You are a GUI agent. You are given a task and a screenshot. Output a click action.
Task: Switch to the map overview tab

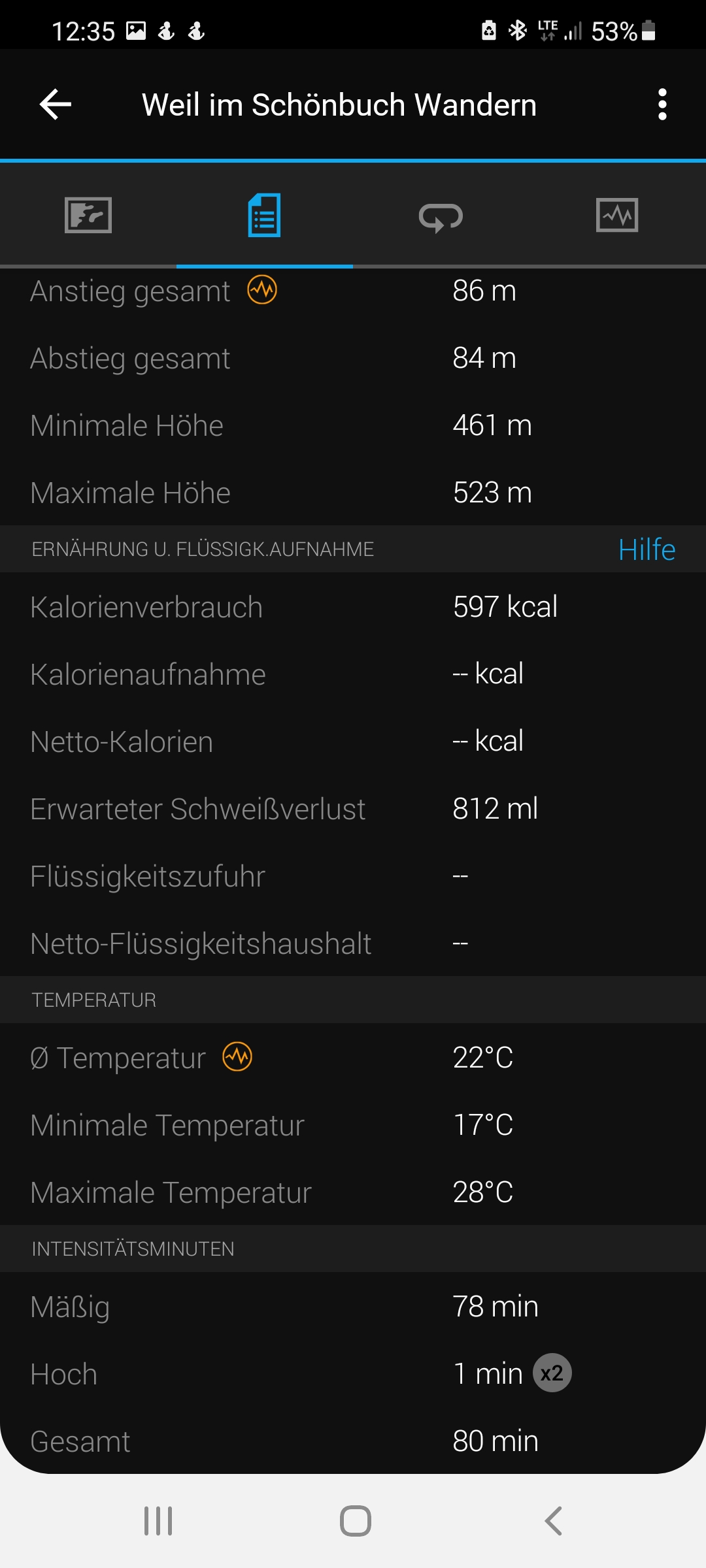88,215
